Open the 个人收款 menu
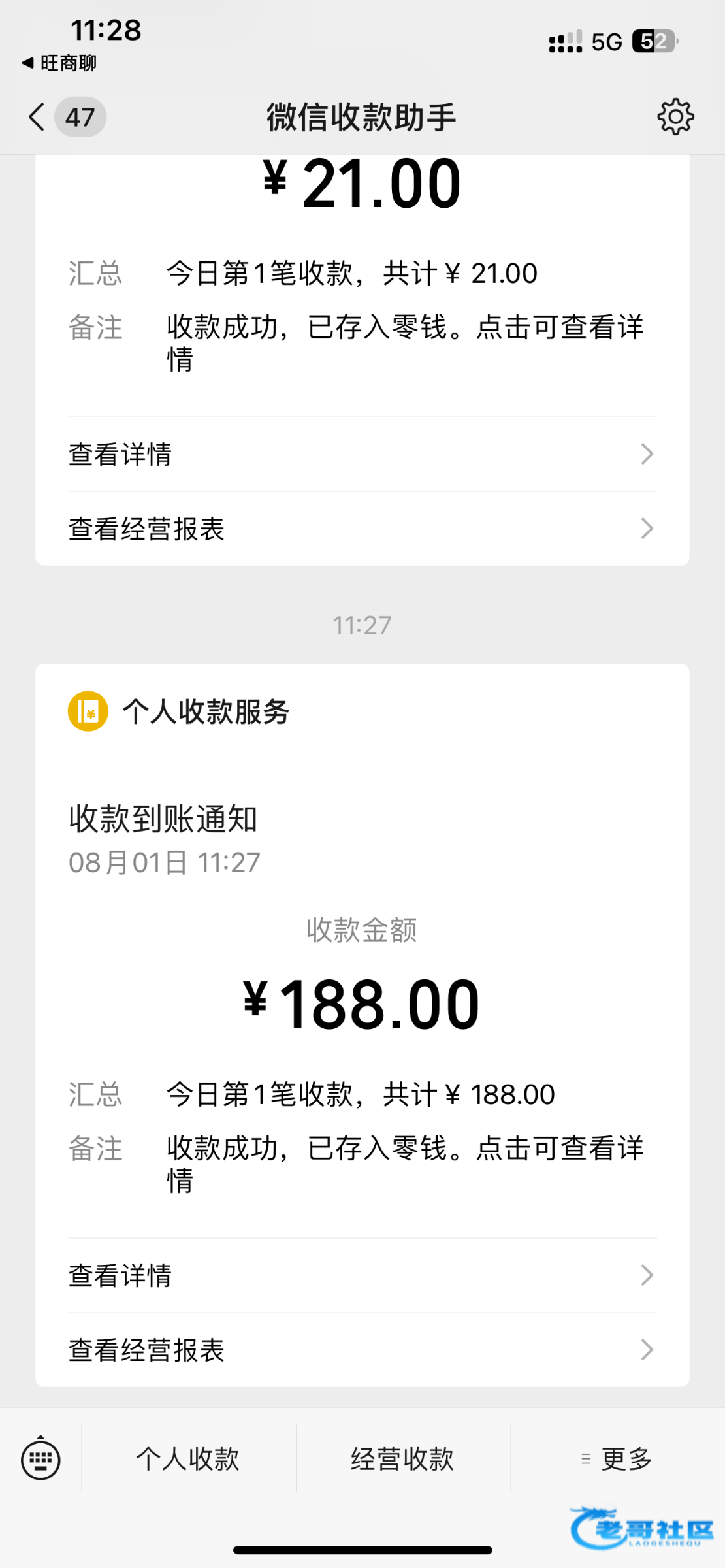Viewport: 725px width, 1568px height. pyautogui.click(x=188, y=1459)
